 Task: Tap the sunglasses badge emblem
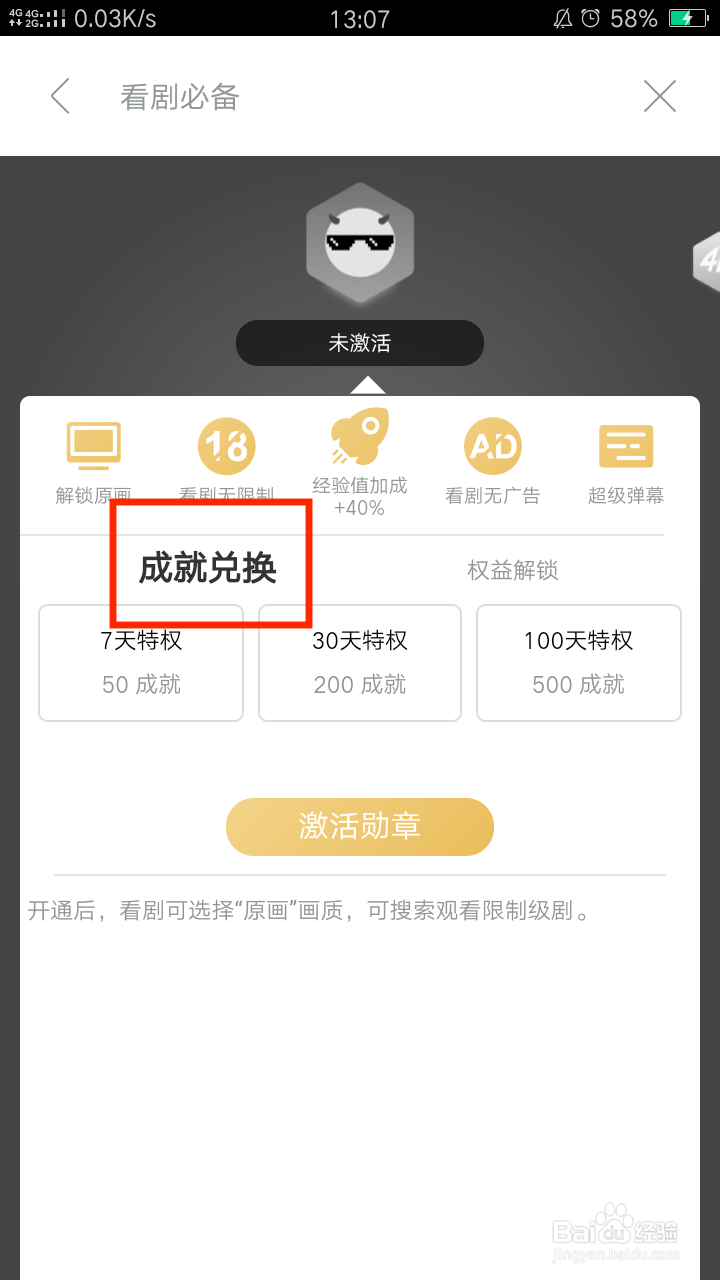[x=360, y=240]
